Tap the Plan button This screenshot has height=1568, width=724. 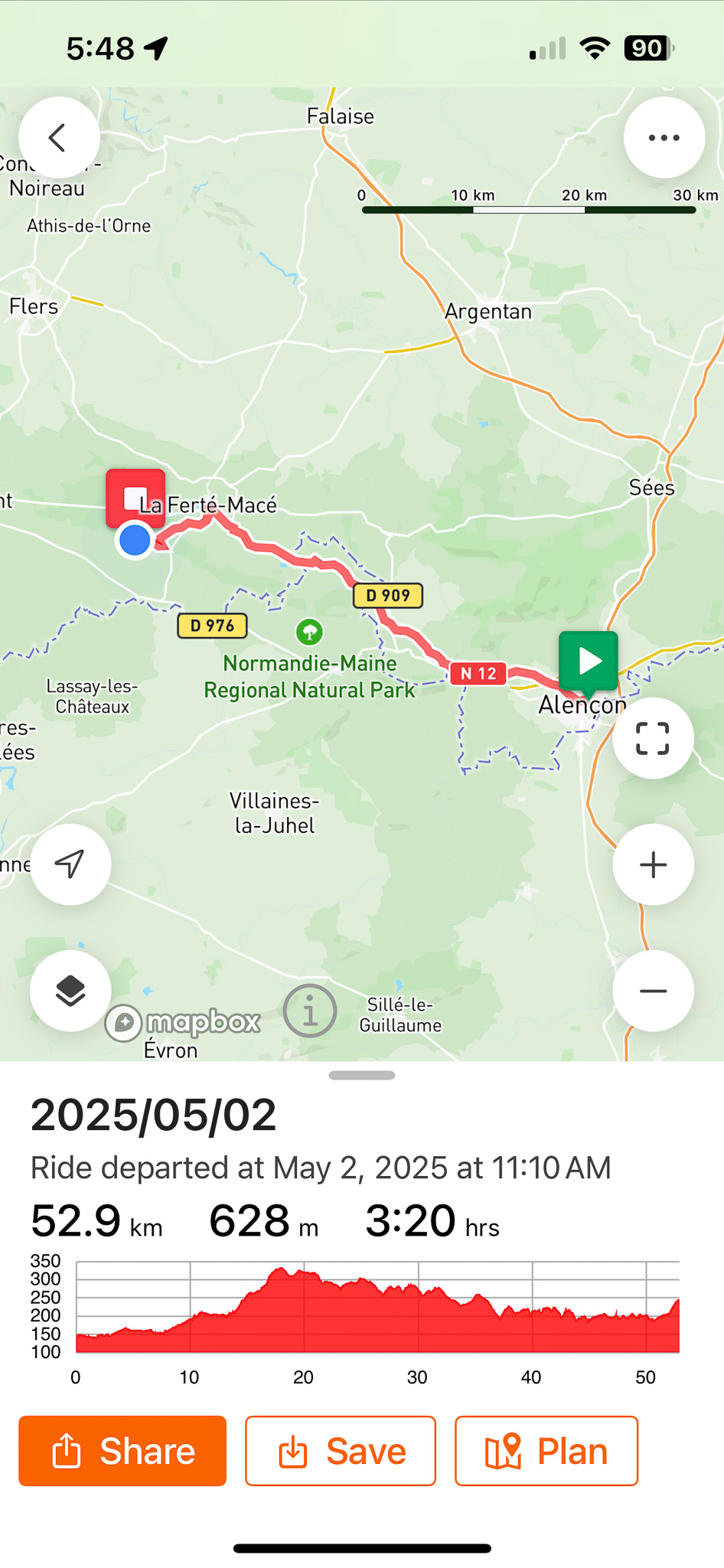(x=546, y=1451)
